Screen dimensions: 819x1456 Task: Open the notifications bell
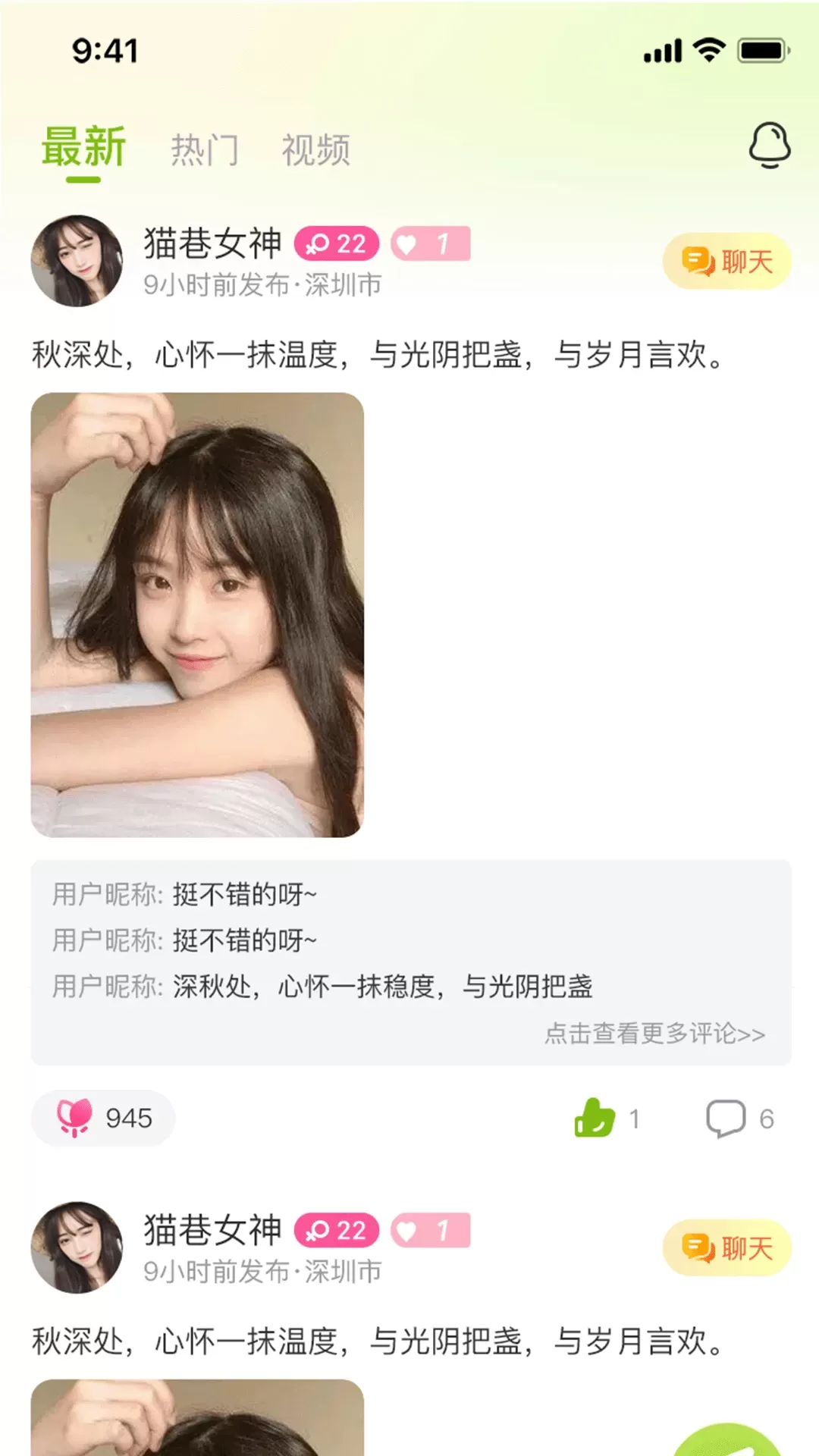(x=769, y=145)
